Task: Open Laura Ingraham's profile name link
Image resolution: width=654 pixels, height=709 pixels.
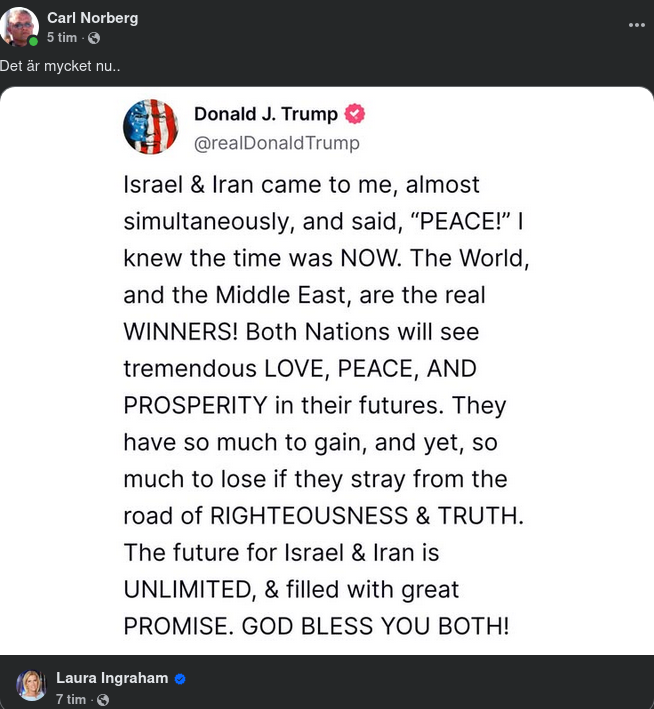Action: (111, 678)
